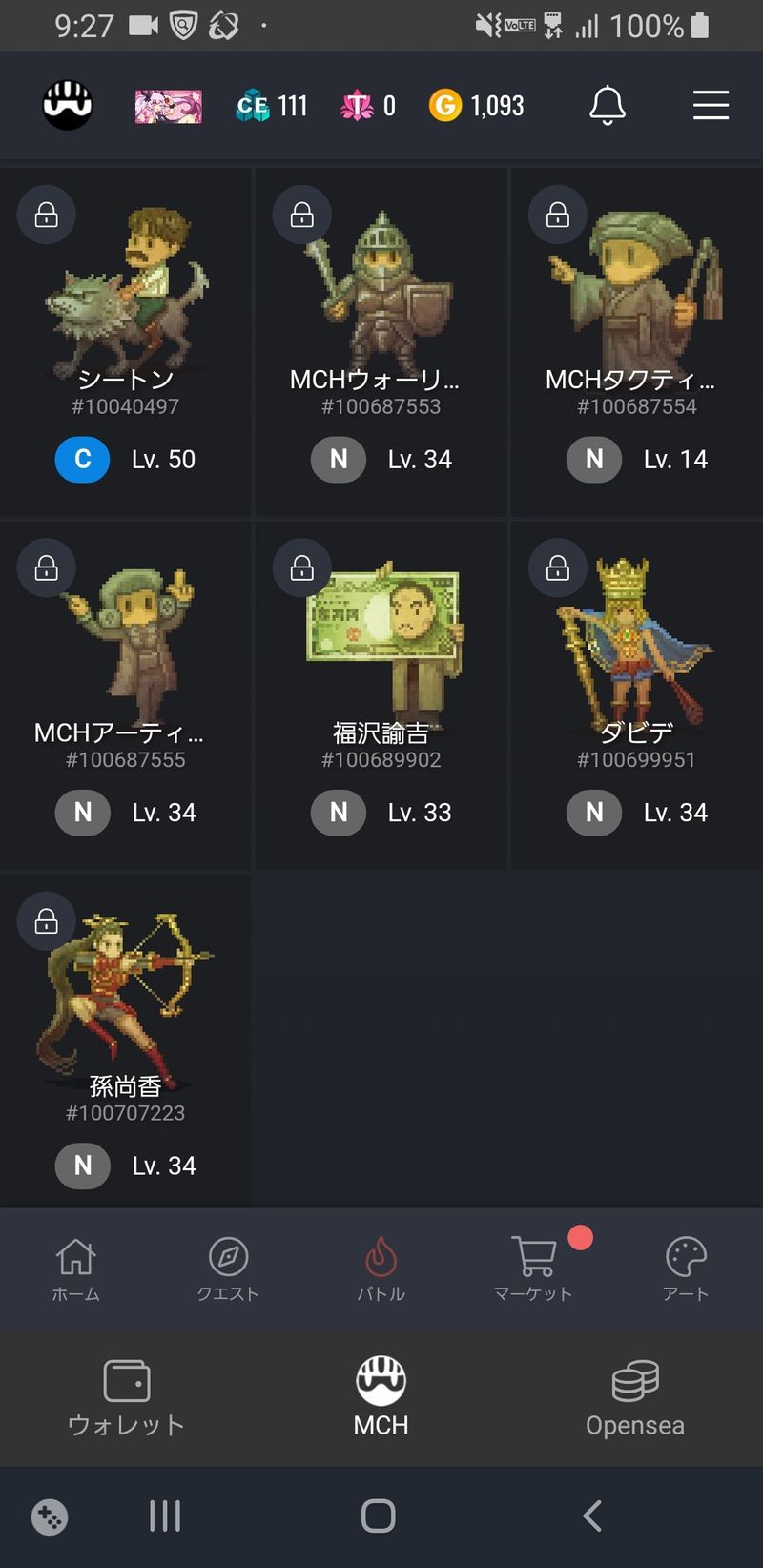Go to the ホーム tab

75,1269
